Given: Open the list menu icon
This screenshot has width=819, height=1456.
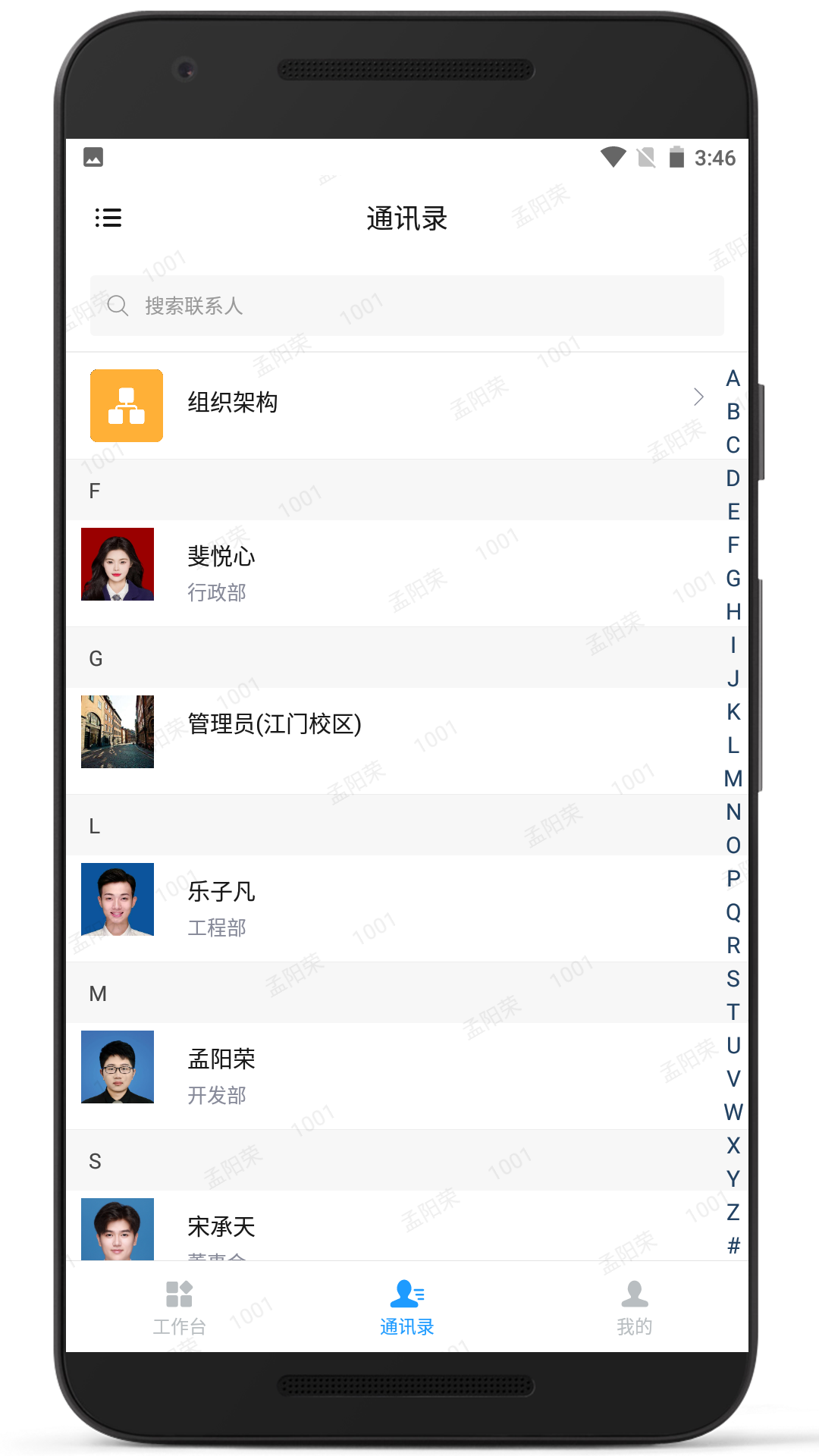Looking at the screenshot, I should (108, 218).
